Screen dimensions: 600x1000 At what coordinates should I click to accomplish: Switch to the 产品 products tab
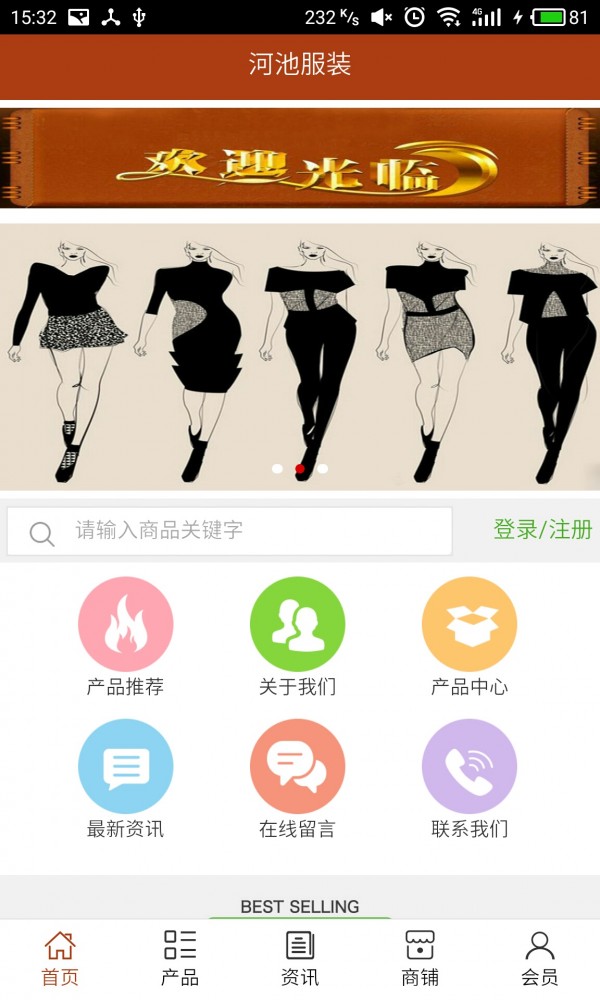pyautogui.click(x=180, y=958)
